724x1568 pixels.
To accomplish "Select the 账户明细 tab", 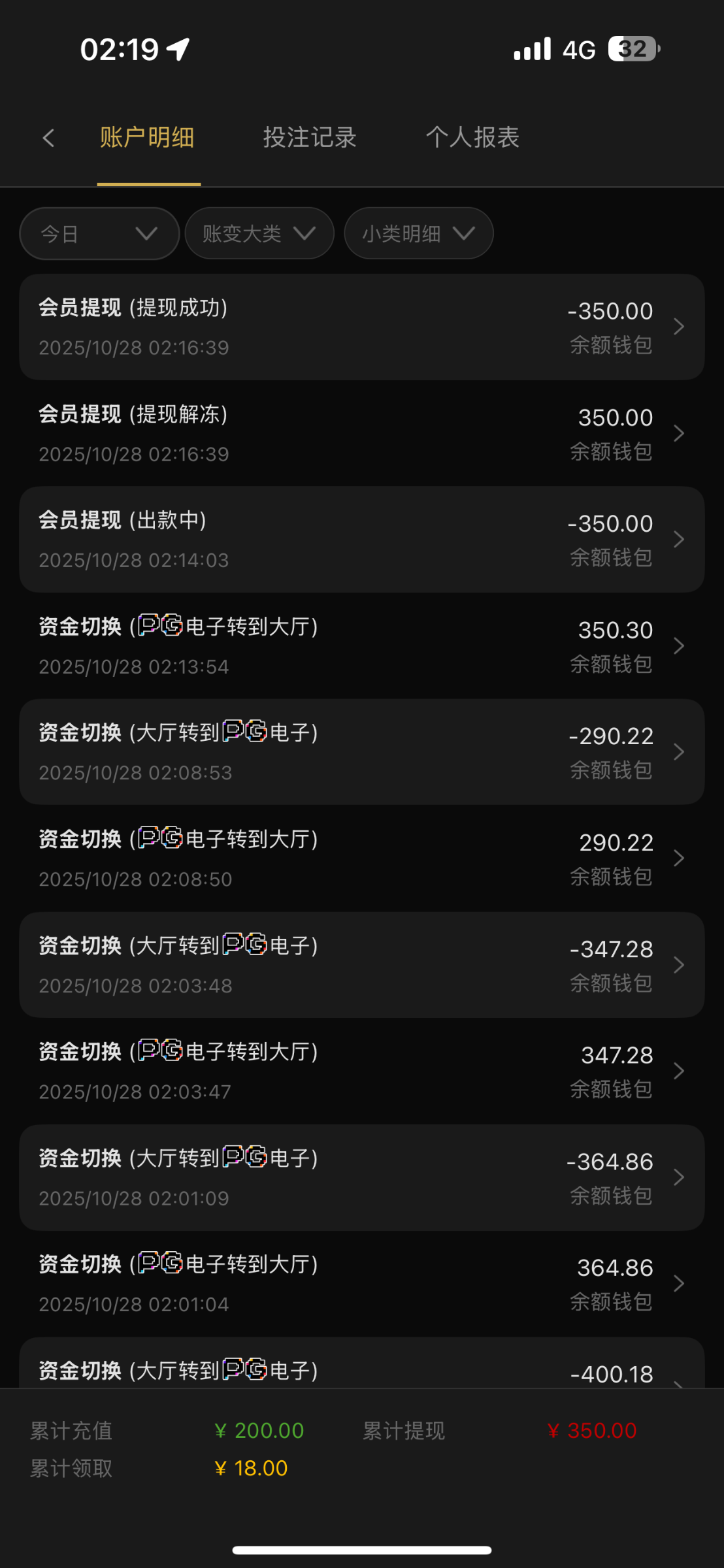I will point(148,138).
